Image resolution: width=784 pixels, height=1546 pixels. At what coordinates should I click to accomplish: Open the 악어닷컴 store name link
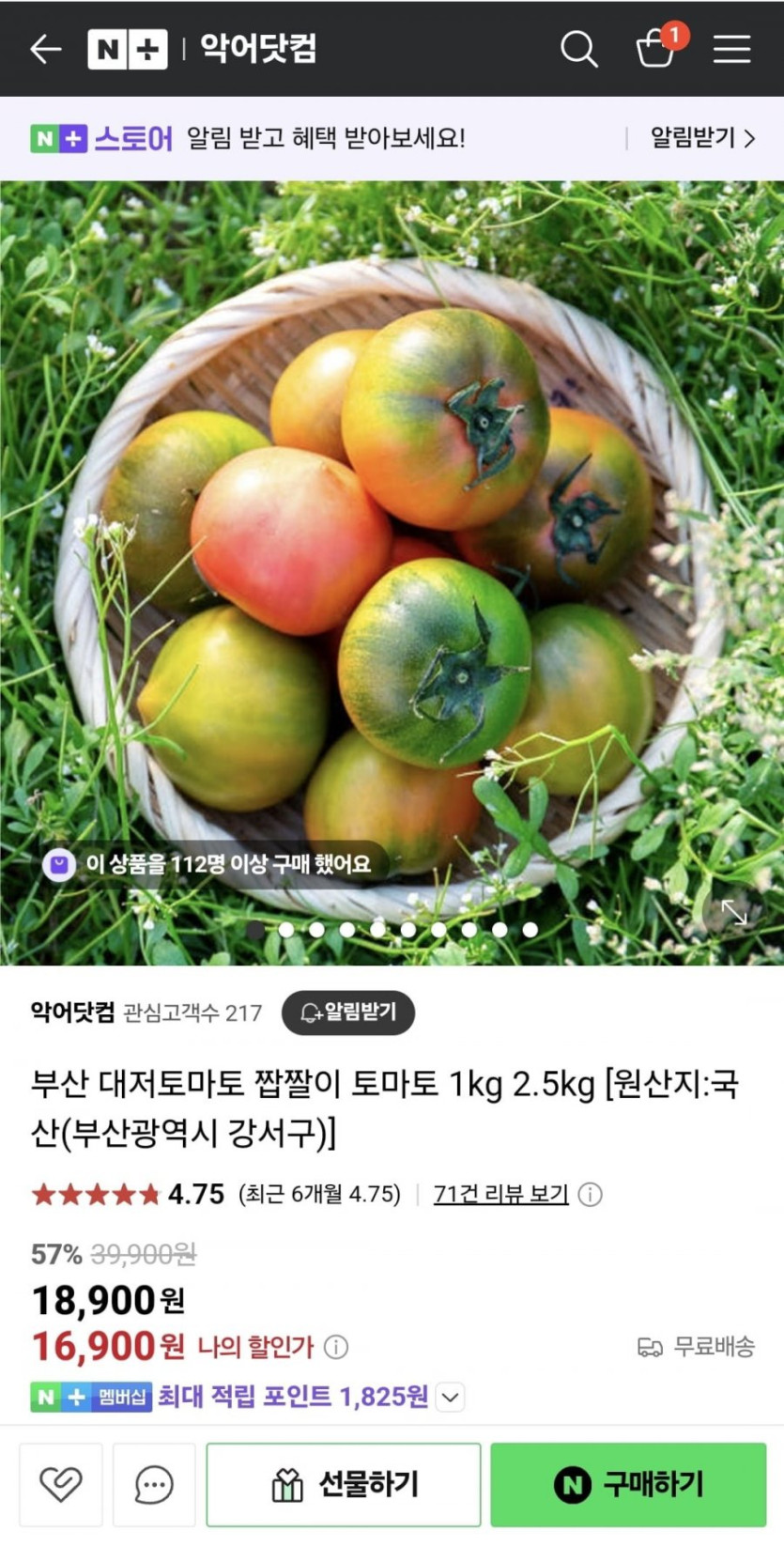pyautogui.click(x=72, y=1013)
